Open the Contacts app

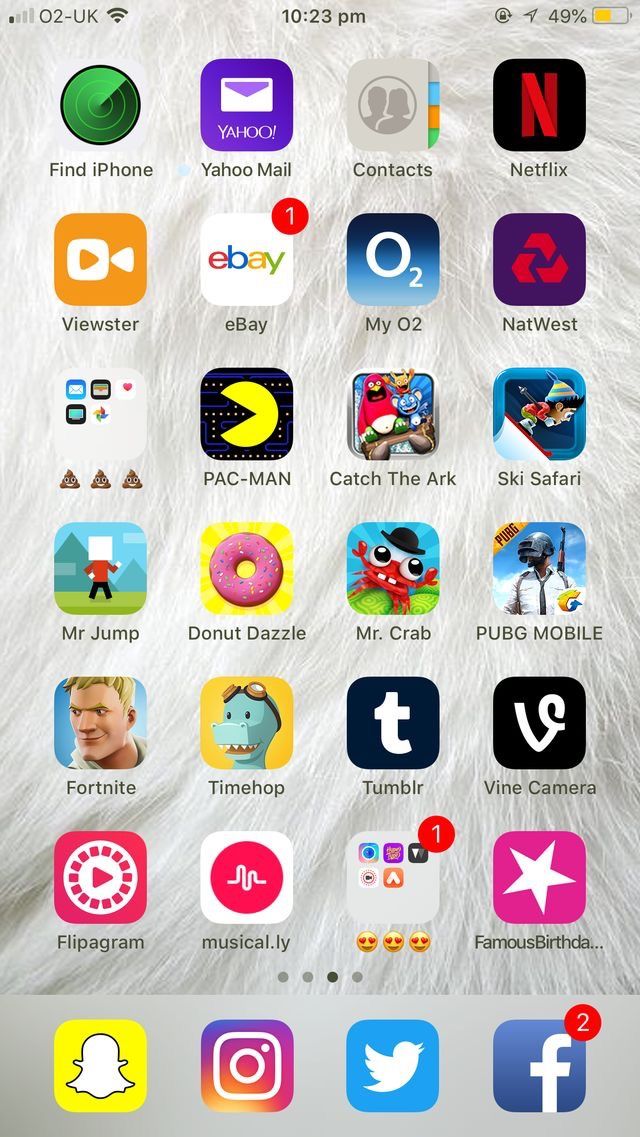pyautogui.click(x=393, y=105)
